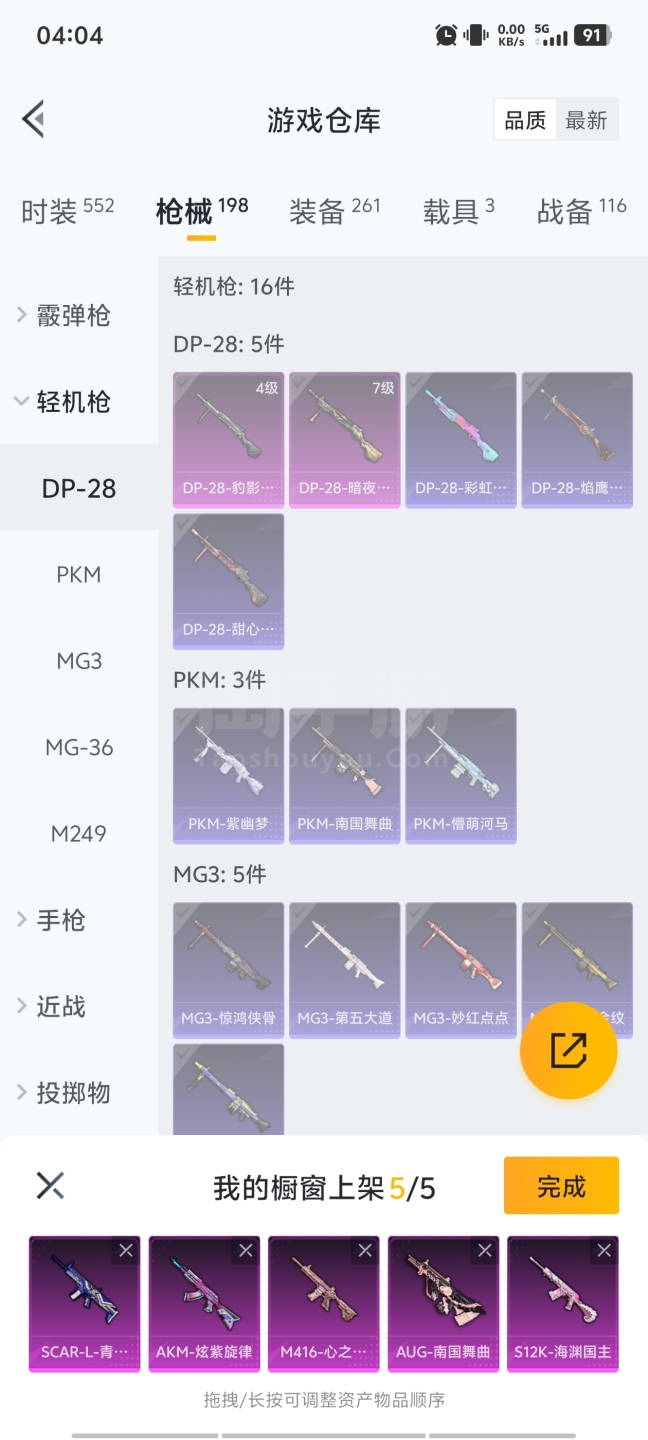
Task: Select the DP-28-豹影 skin tile
Action: [228, 440]
